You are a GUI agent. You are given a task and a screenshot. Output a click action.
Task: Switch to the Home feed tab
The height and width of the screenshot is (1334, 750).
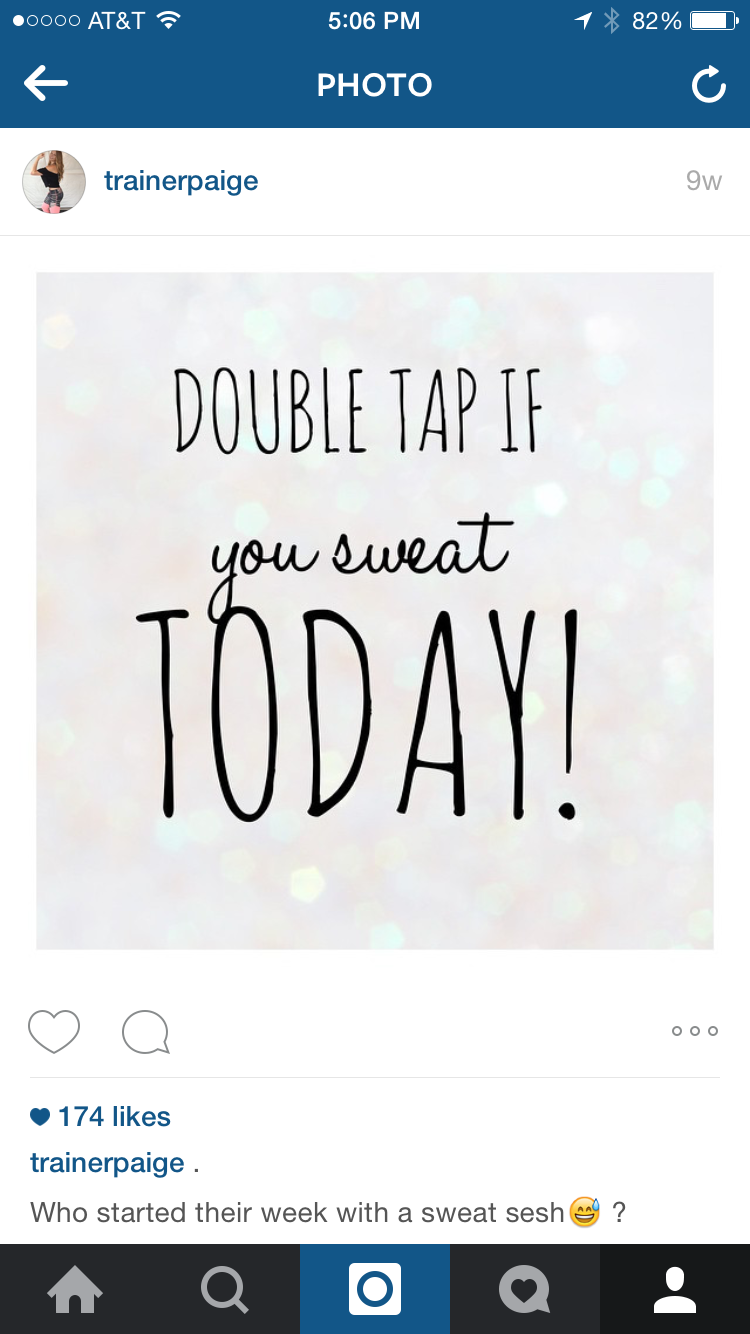click(x=75, y=1289)
